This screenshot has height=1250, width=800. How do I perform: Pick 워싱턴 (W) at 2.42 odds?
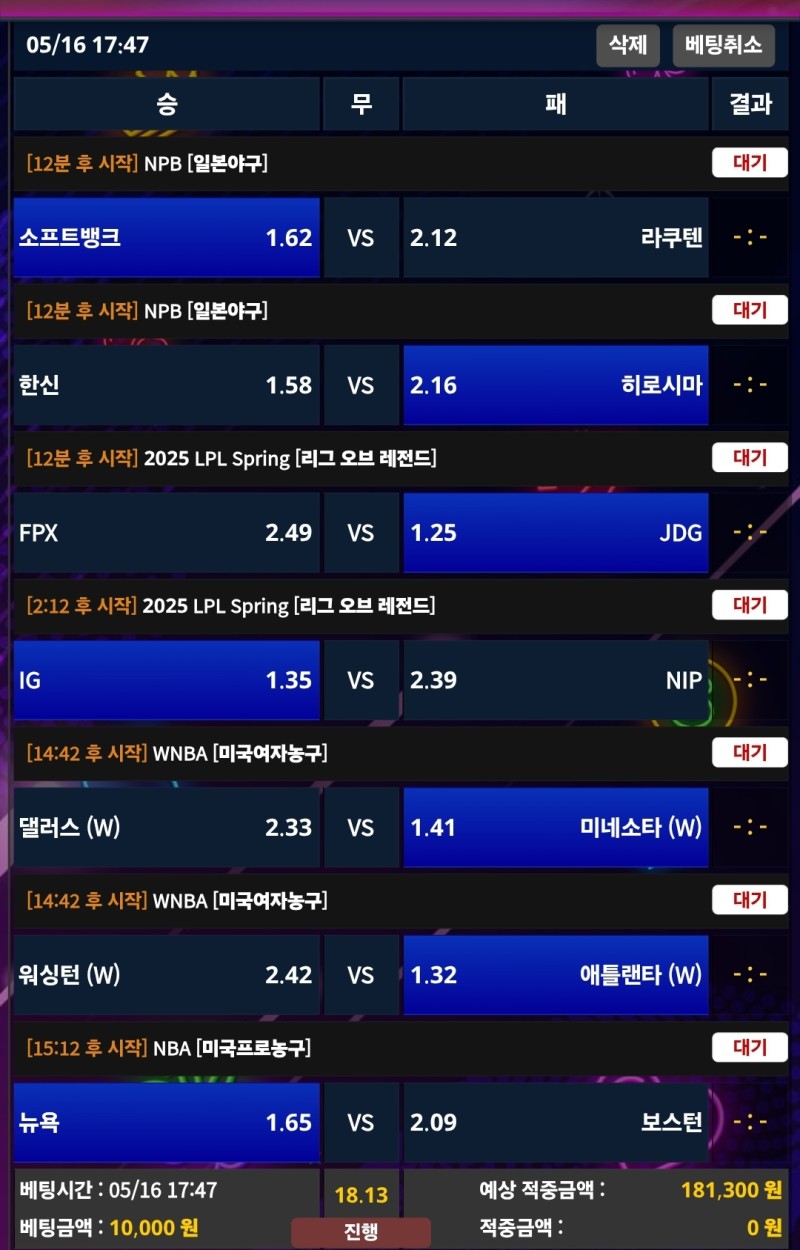(166, 975)
